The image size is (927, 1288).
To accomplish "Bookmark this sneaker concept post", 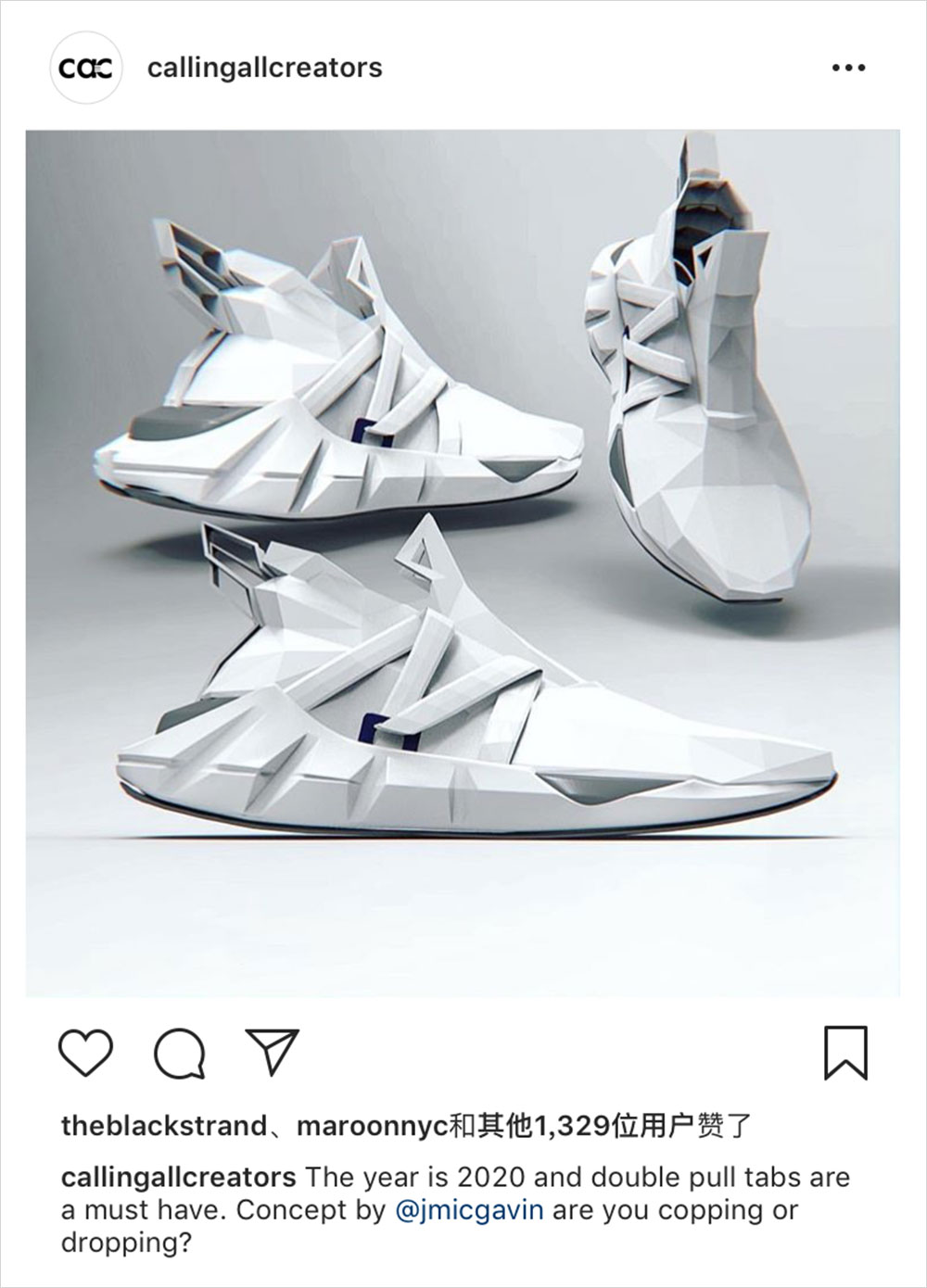I will pos(845,1053).
